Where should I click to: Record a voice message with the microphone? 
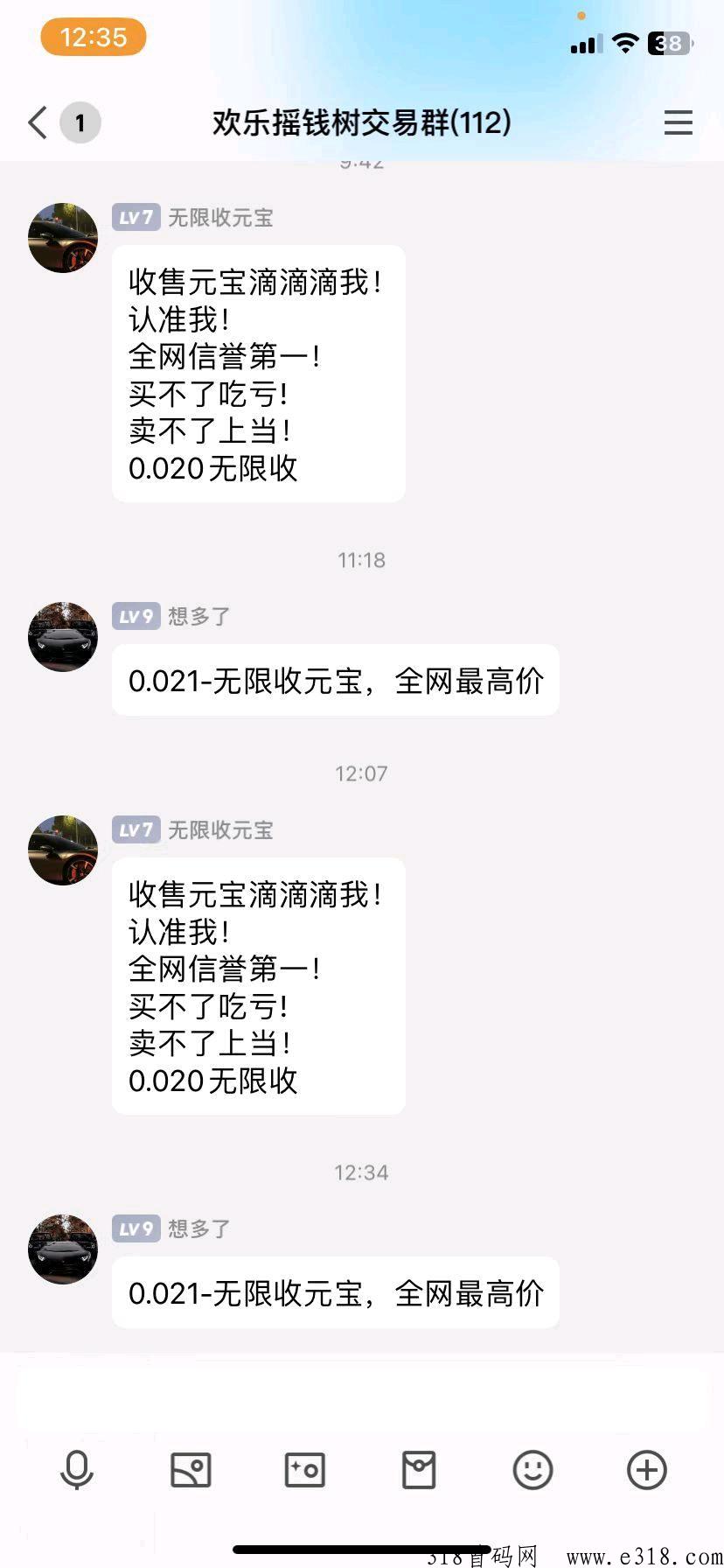tap(77, 1469)
